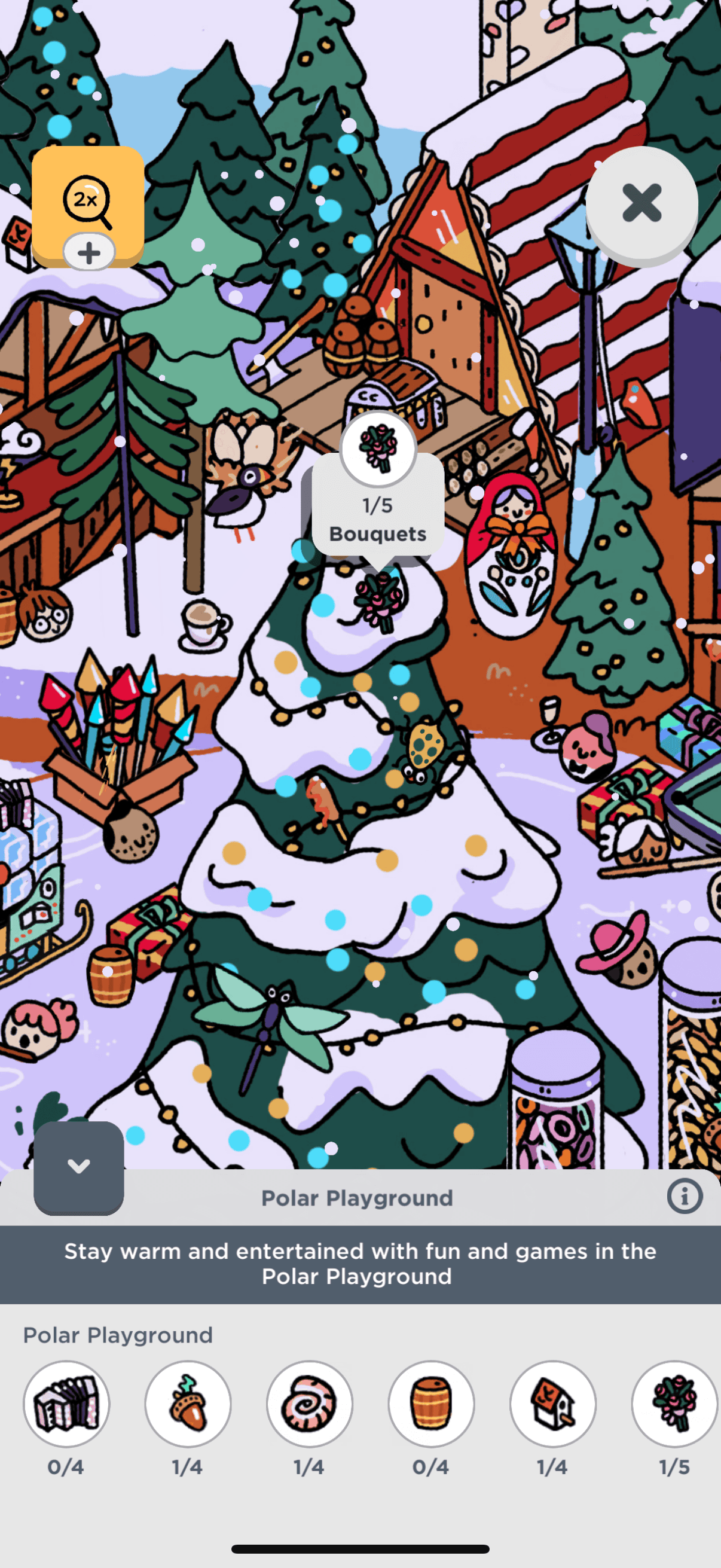Select the barrel item 0/4
The width and height of the screenshot is (721, 1568).
pos(432,1403)
